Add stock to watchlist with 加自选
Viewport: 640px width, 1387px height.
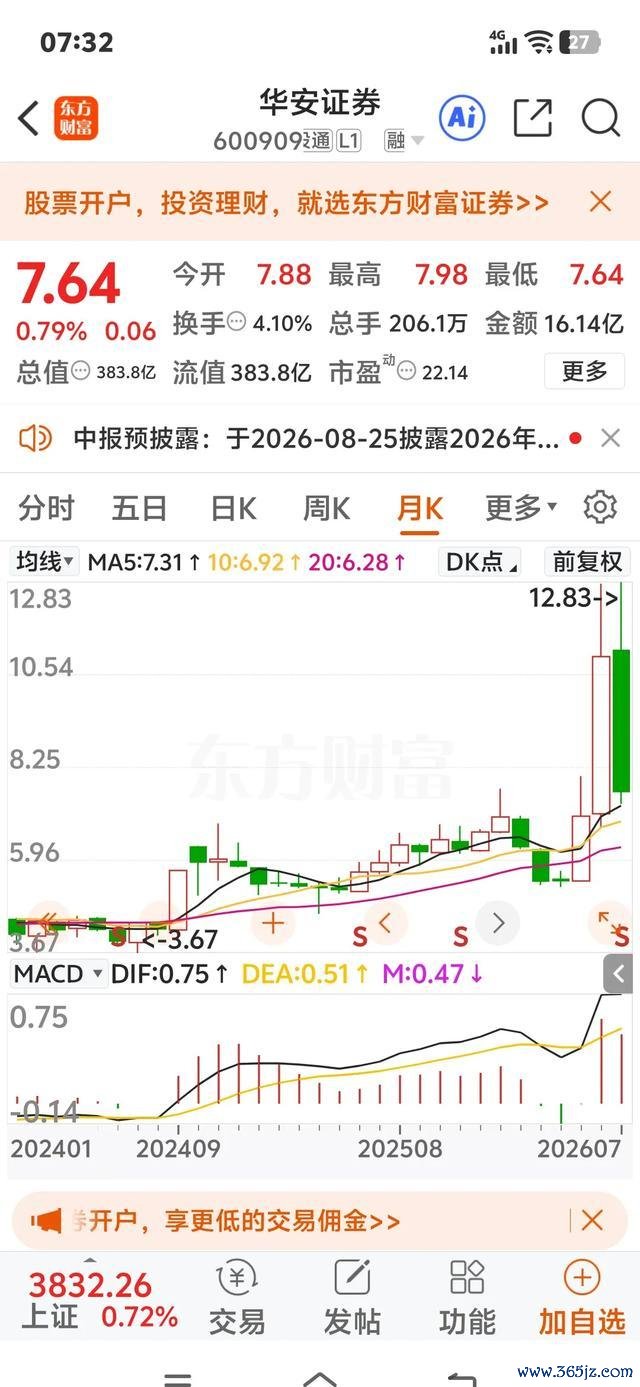(x=582, y=1298)
